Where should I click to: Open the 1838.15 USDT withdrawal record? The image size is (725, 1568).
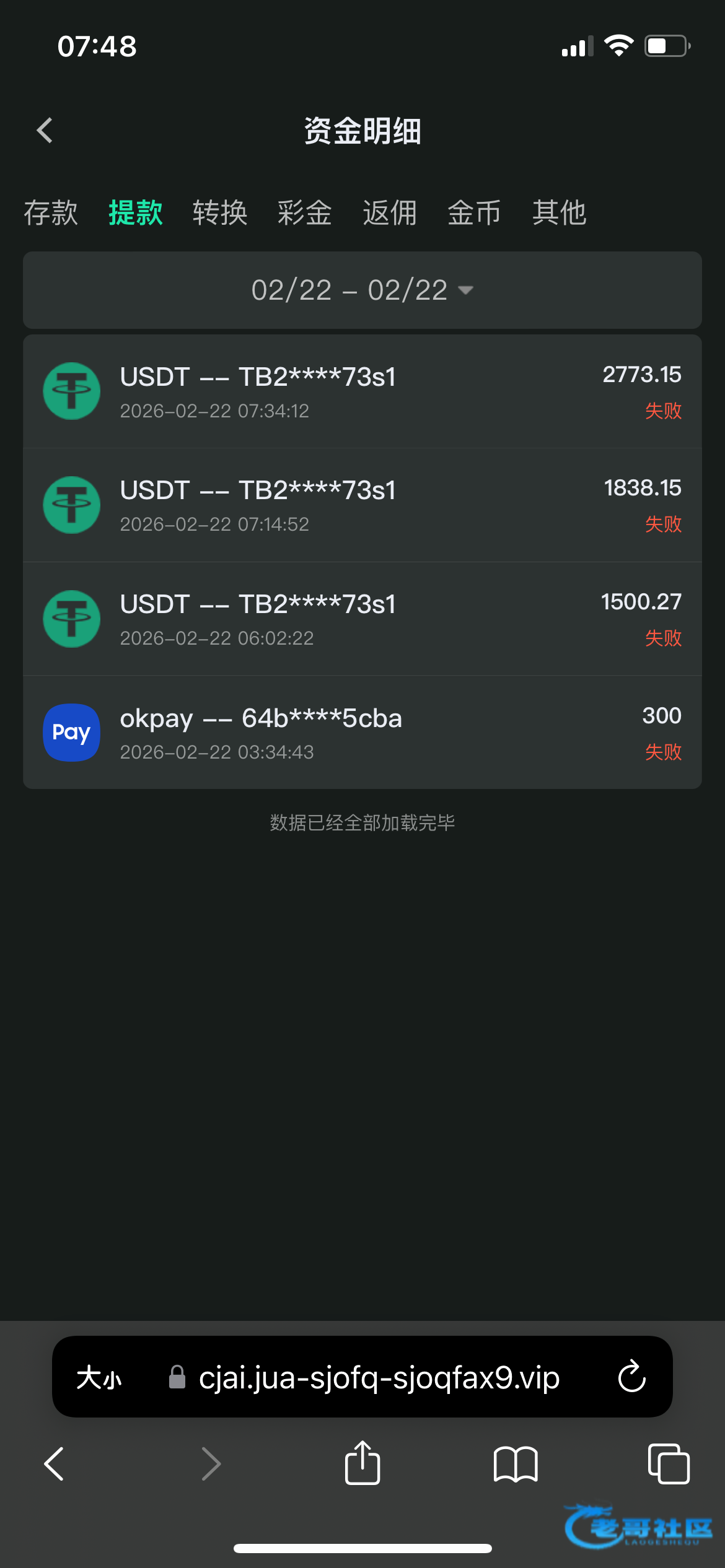362,505
